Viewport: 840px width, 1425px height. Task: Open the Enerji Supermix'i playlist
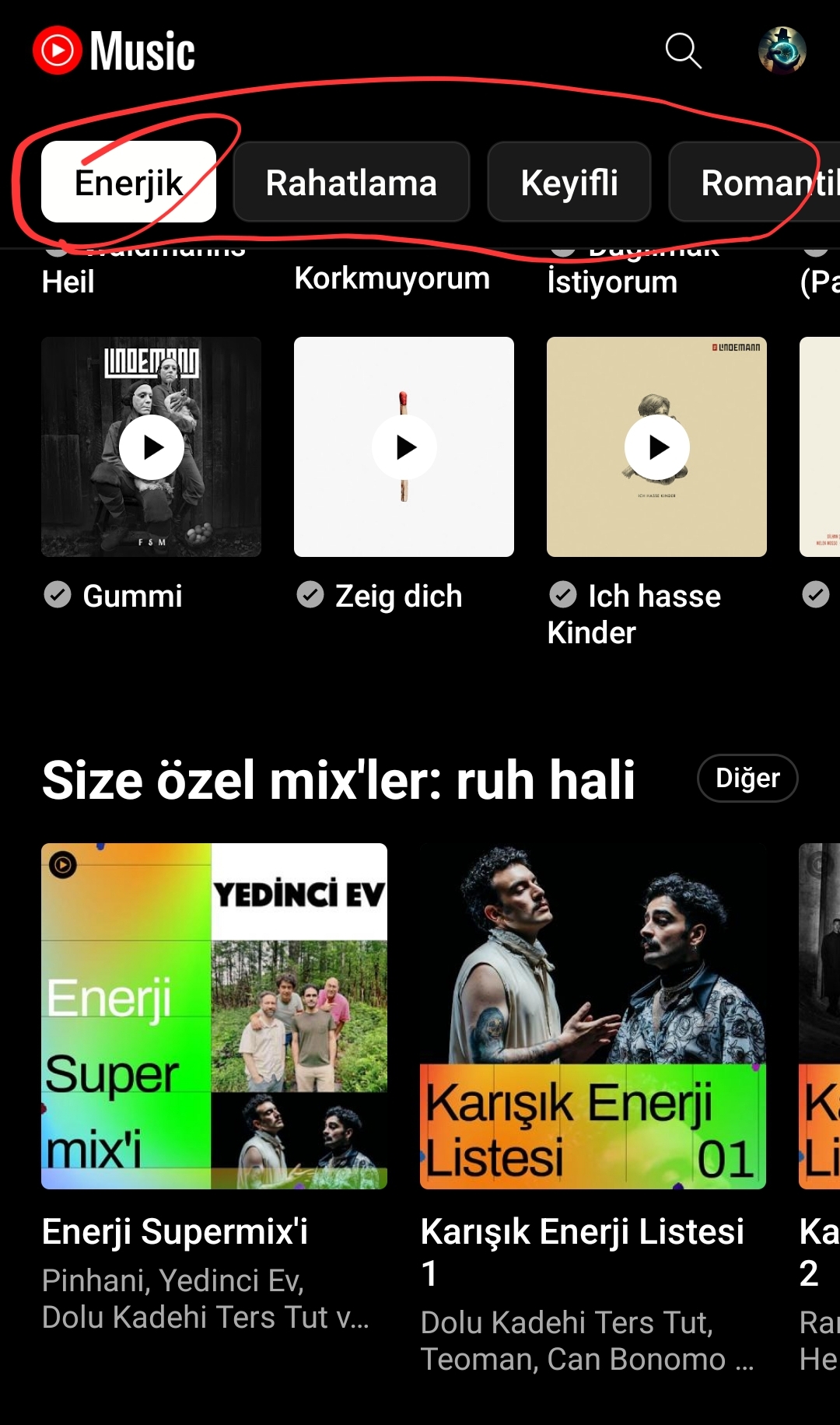point(214,1016)
